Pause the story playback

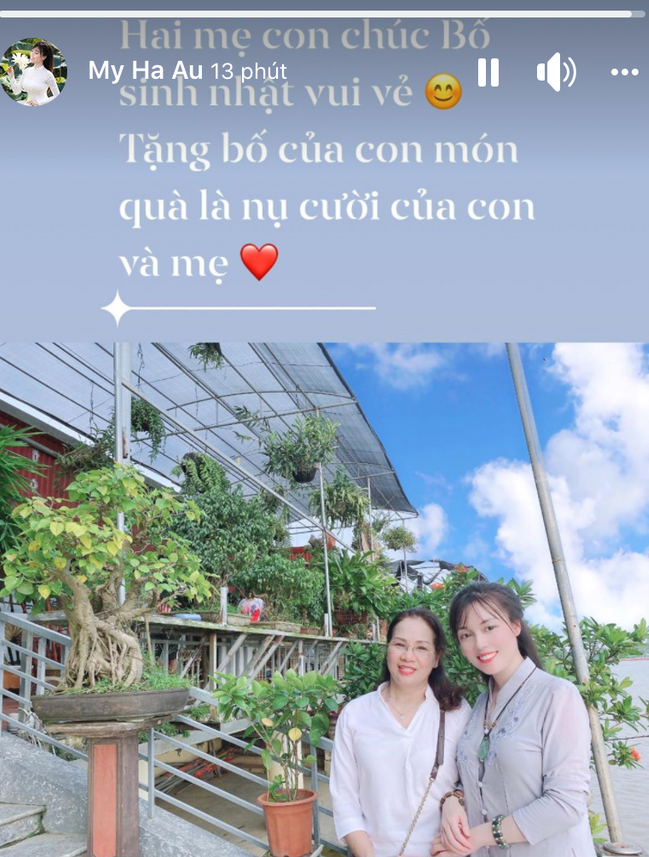coord(488,72)
